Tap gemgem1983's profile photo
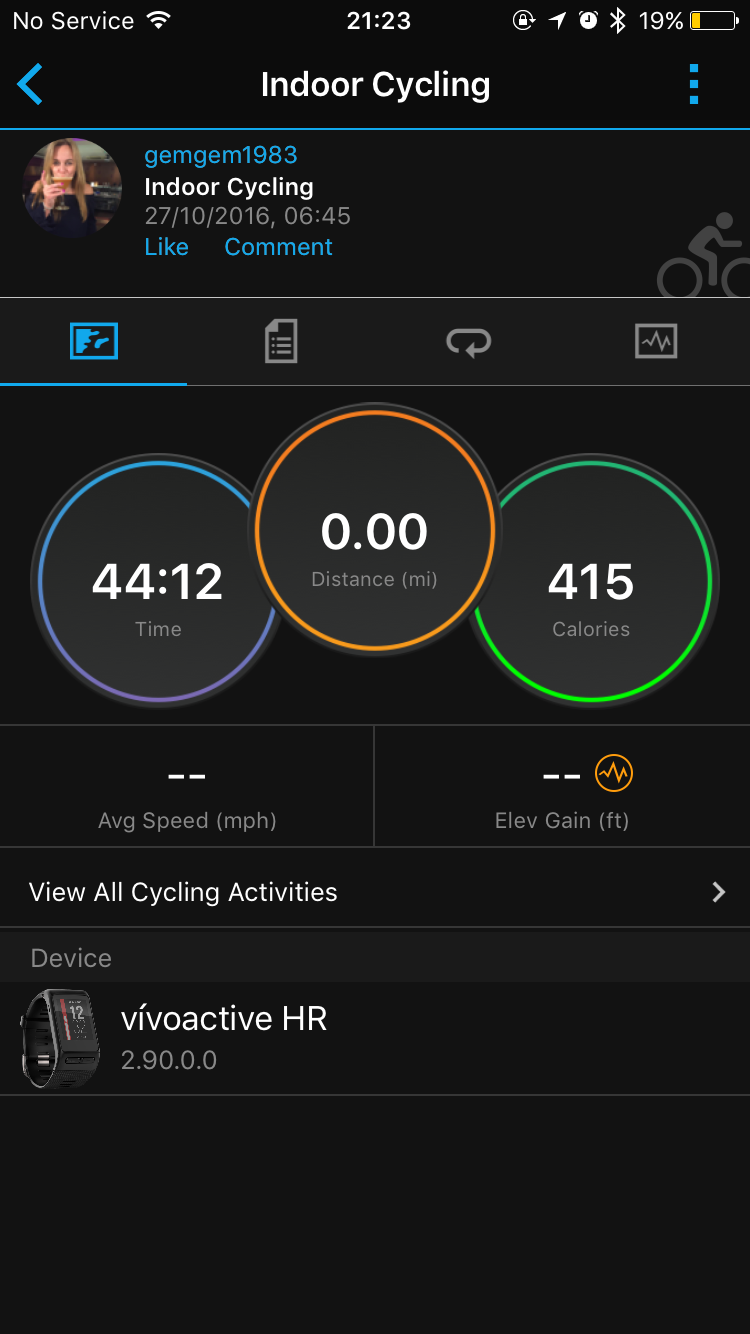Viewport: 750px width, 1334px height. click(72, 188)
